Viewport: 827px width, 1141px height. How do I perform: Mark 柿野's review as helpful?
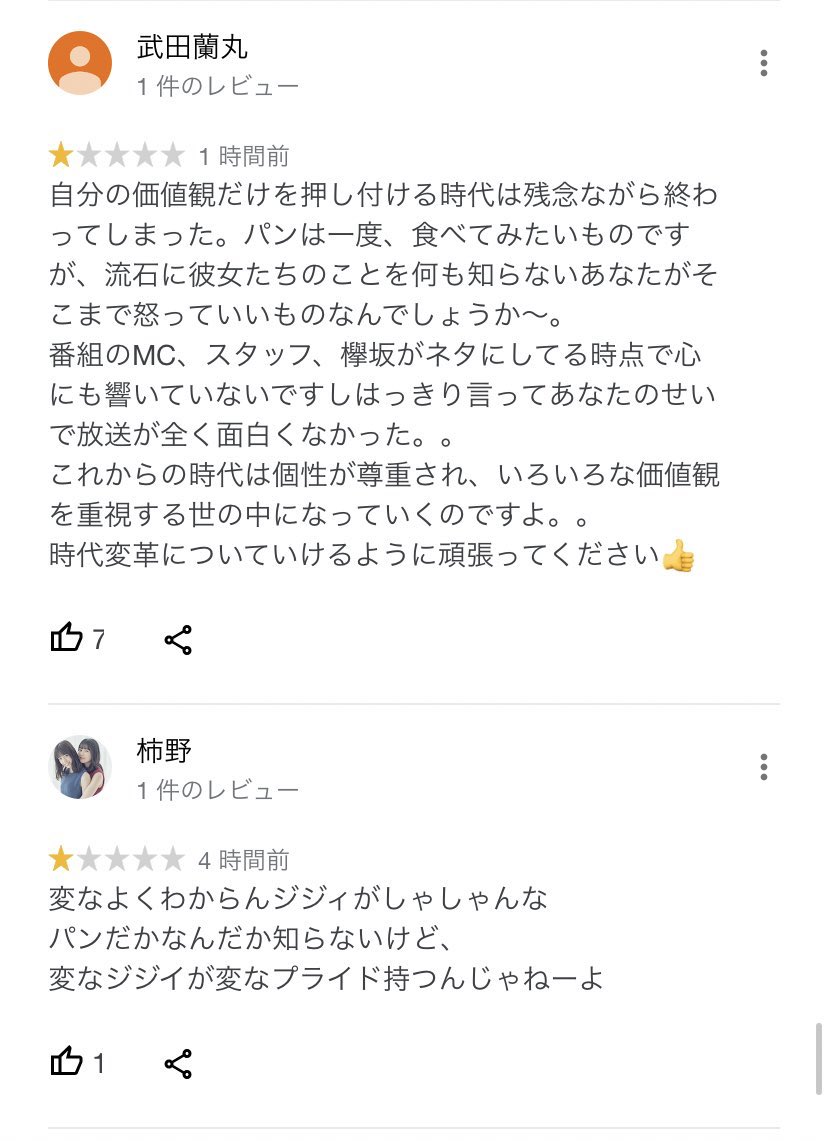click(67, 1062)
